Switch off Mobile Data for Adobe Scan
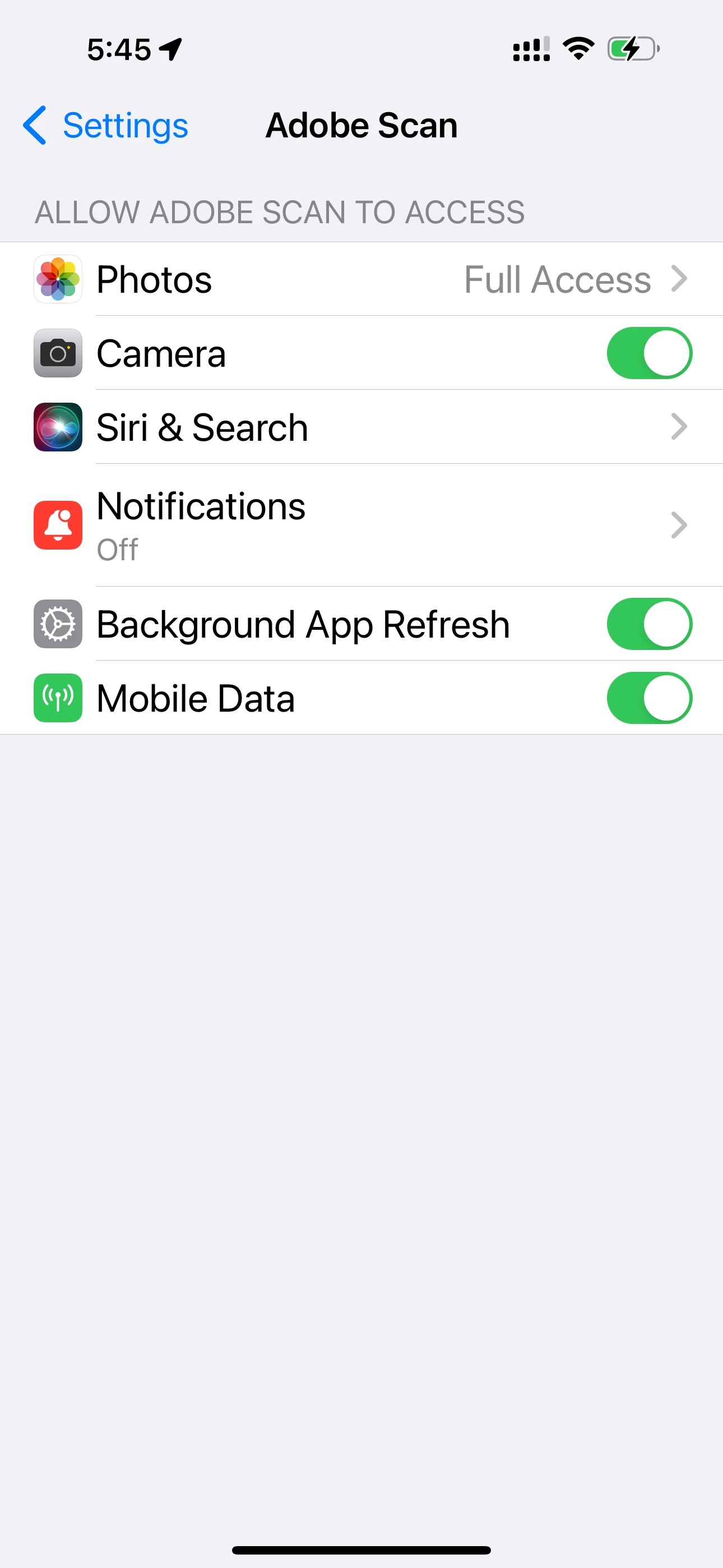 (x=649, y=698)
